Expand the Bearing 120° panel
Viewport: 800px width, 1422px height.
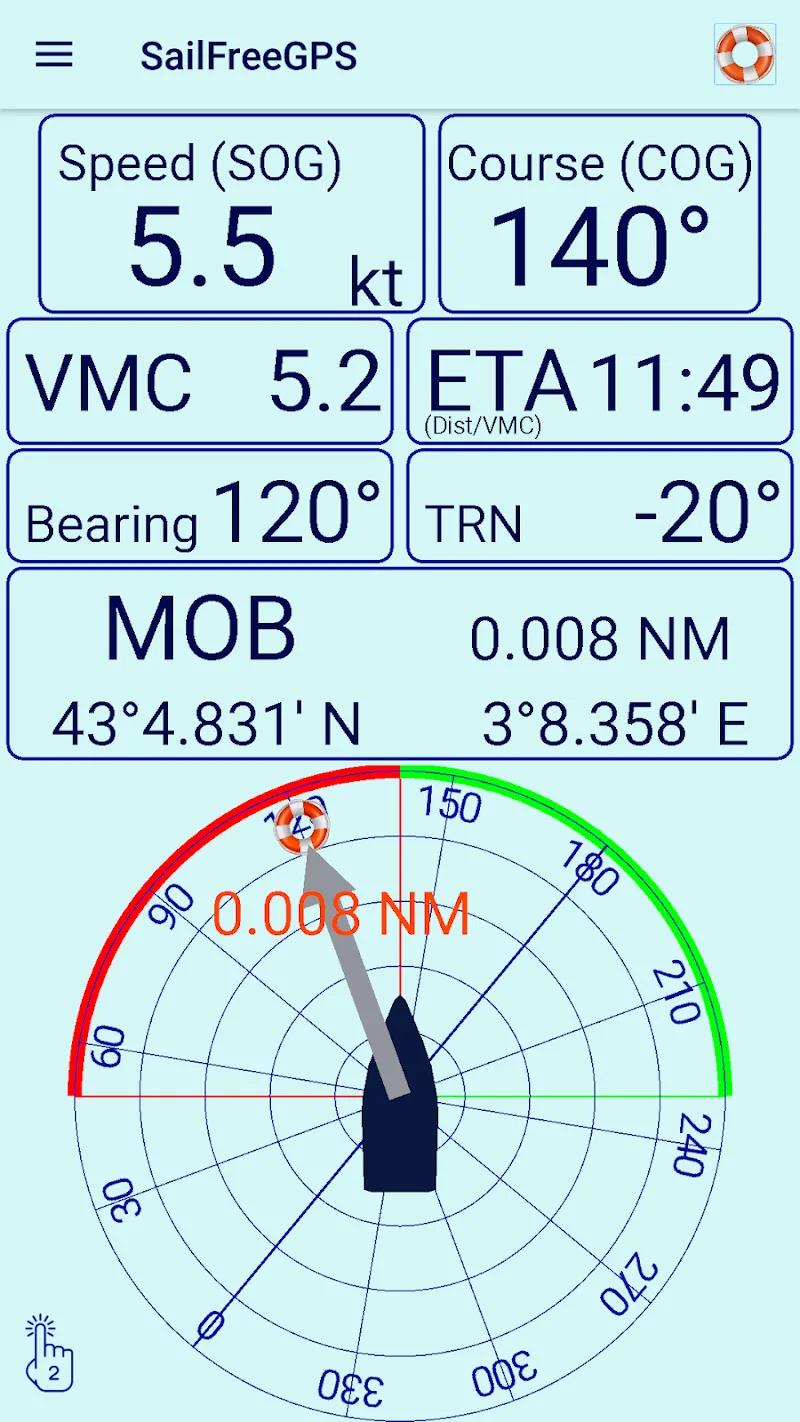198,505
